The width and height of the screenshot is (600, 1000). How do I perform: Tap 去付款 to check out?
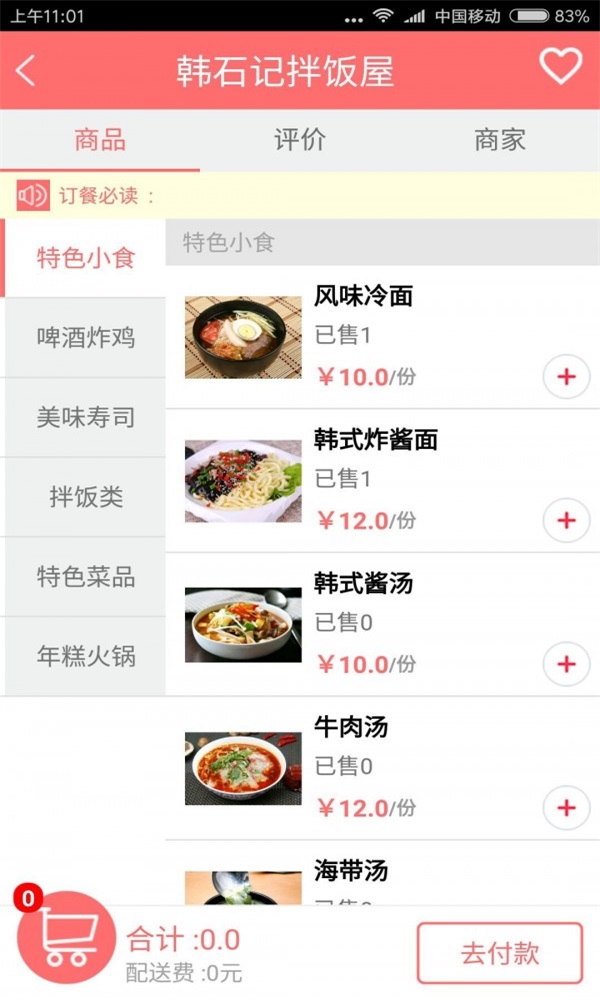(x=500, y=953)
